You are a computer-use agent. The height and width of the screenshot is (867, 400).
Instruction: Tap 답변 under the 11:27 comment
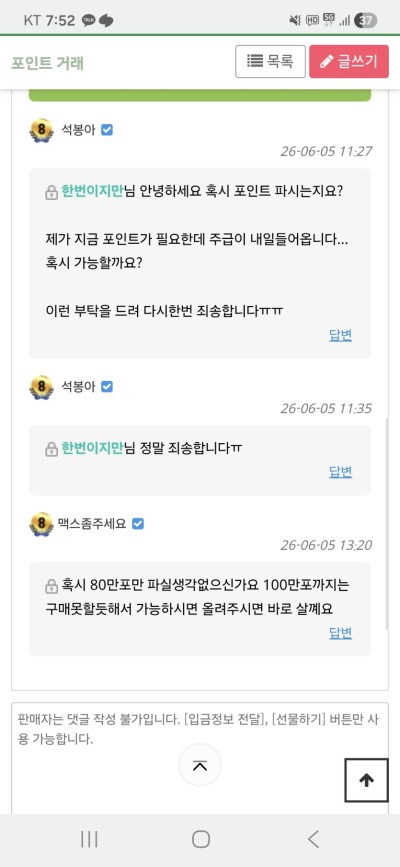pyautogui.click(x=340, y=335)
